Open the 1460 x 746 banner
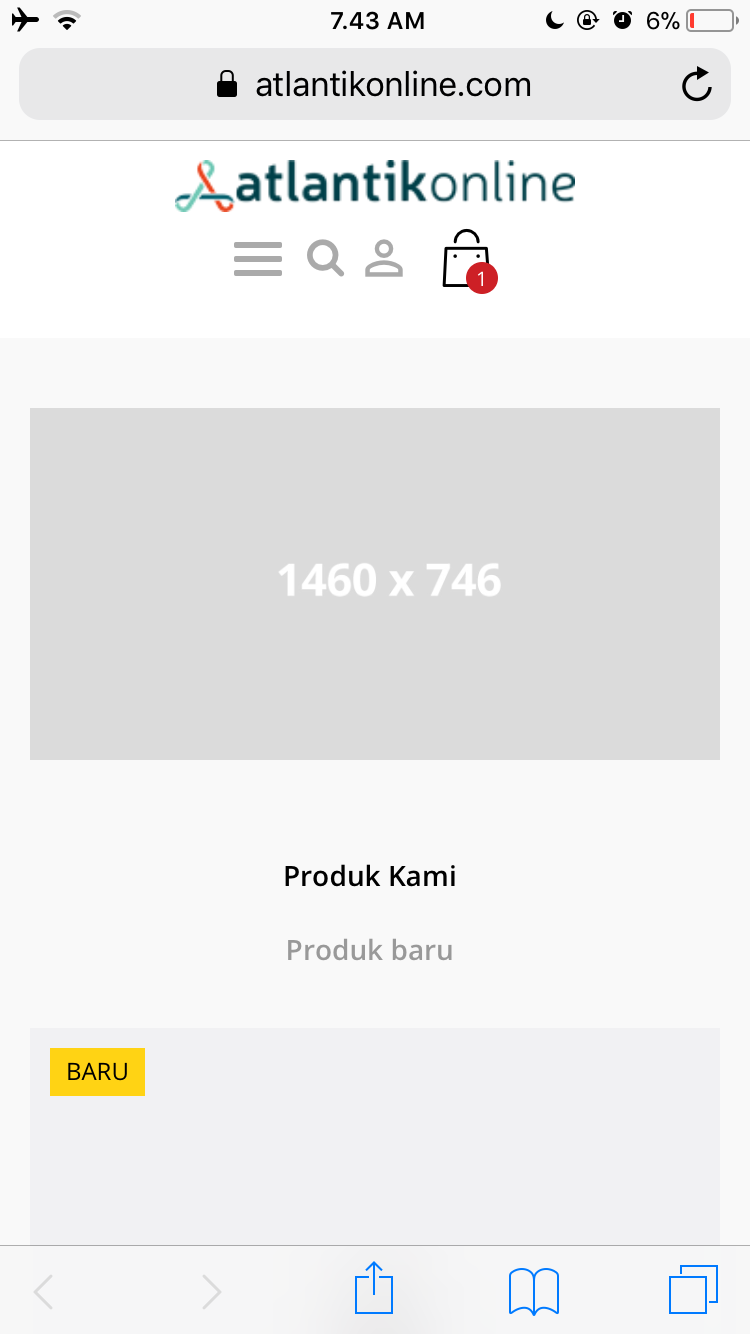Screen dimensions: 750x1334 [375, 583]
